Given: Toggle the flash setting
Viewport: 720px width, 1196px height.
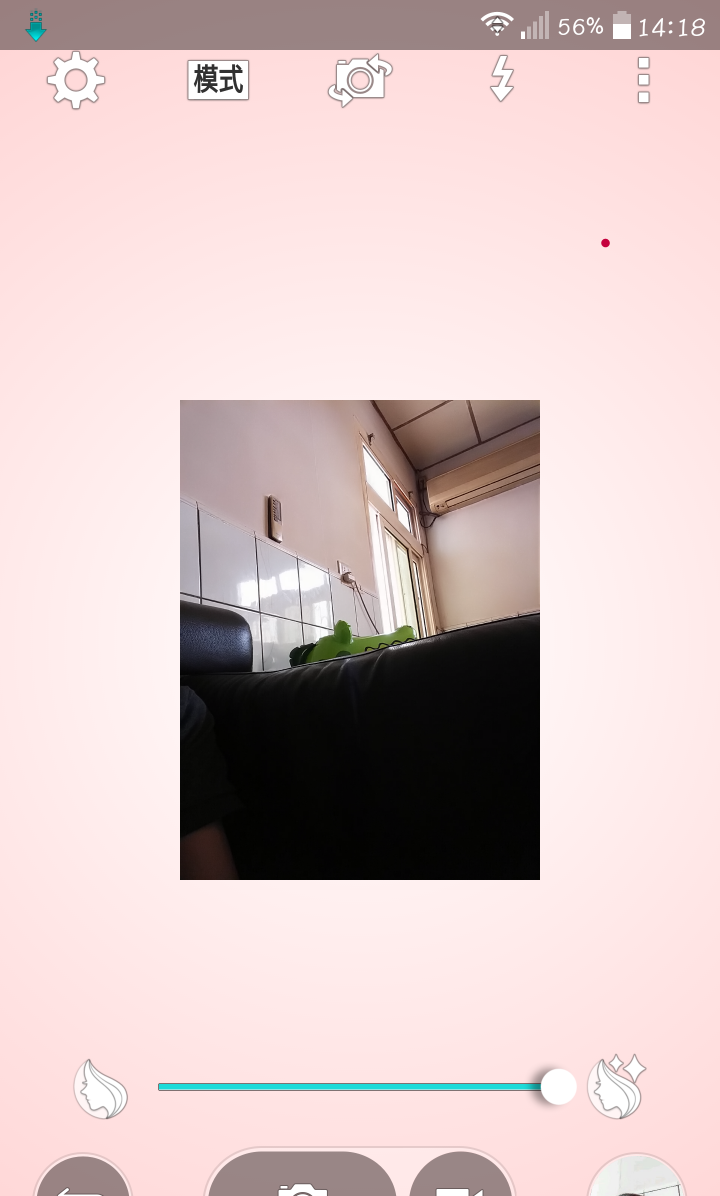Looking at the screenshot, I should (501, 78).
